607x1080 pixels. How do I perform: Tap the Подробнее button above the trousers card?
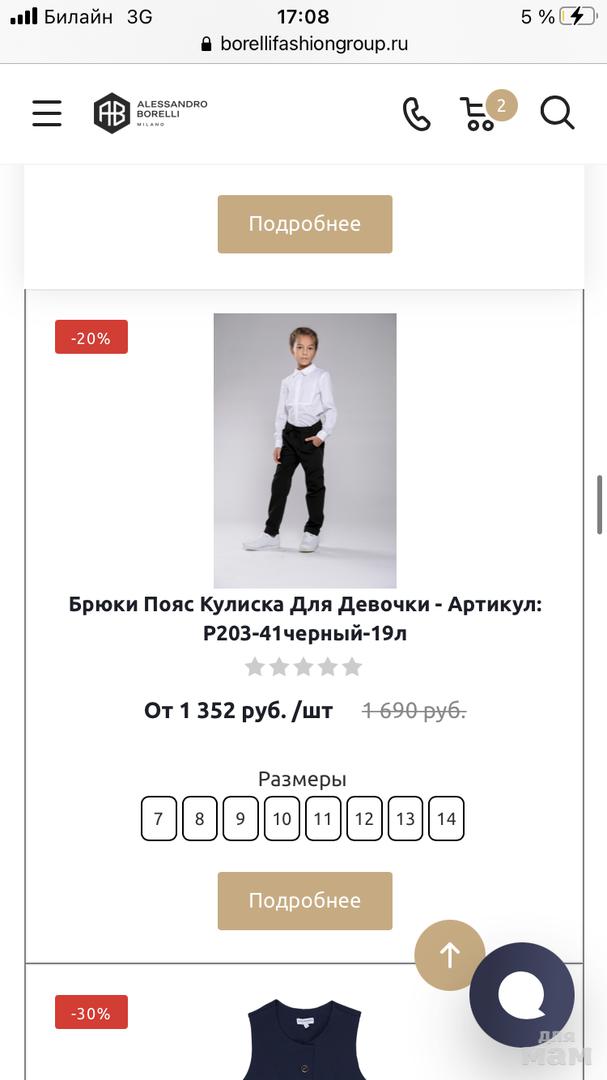(x=305, y=224)
